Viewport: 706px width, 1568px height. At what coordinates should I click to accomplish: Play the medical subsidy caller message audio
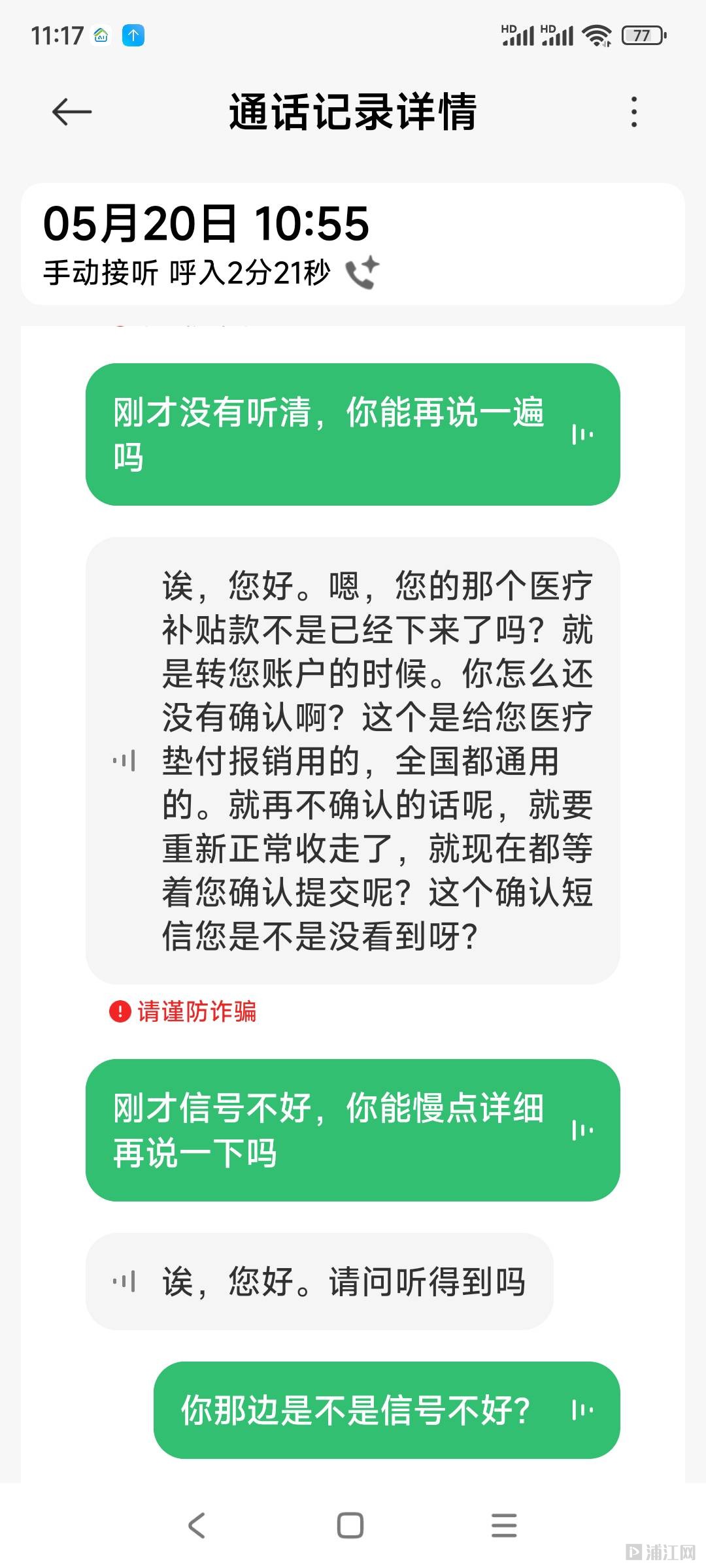click(124, 760)
